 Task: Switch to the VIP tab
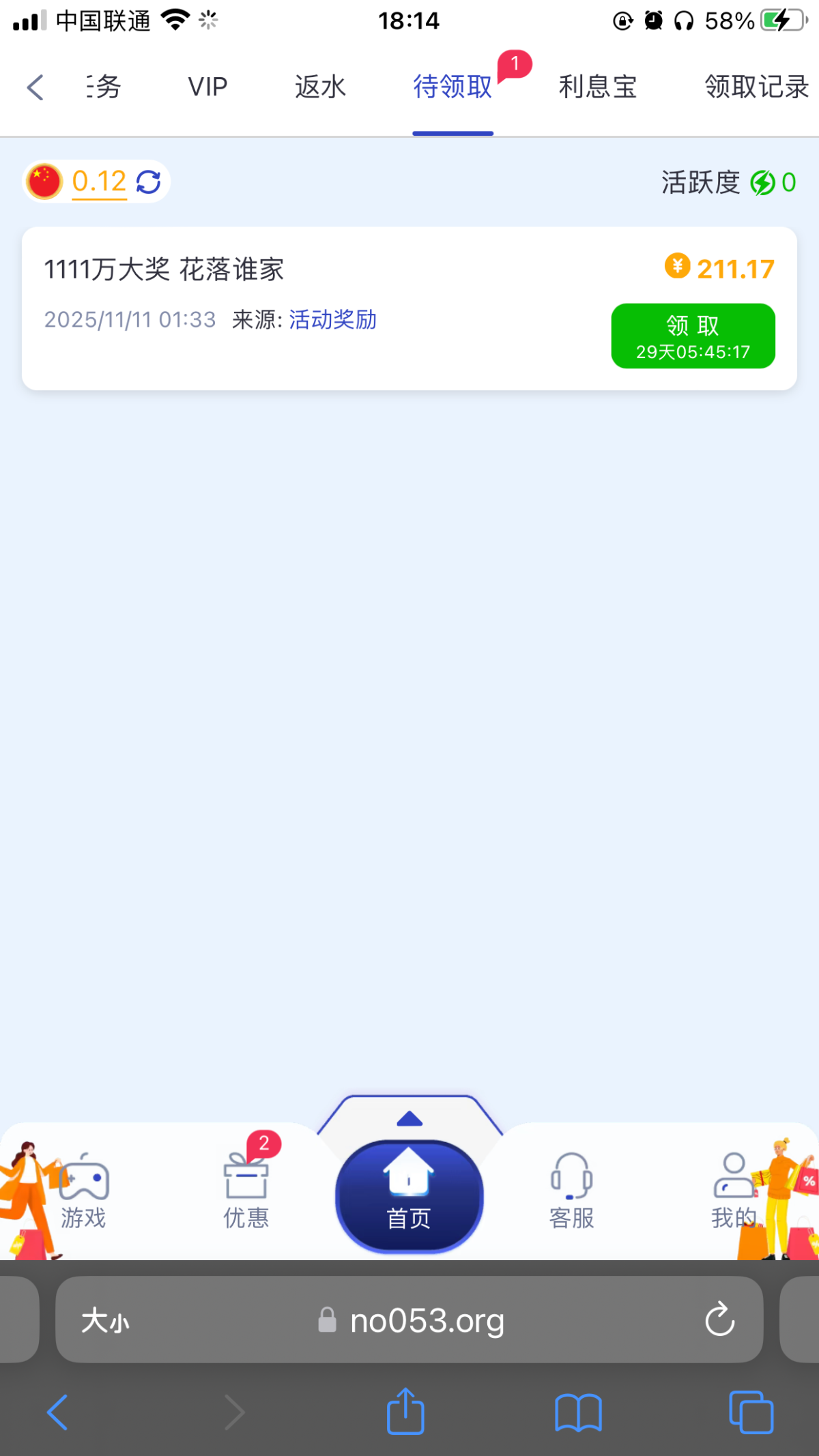207,87
